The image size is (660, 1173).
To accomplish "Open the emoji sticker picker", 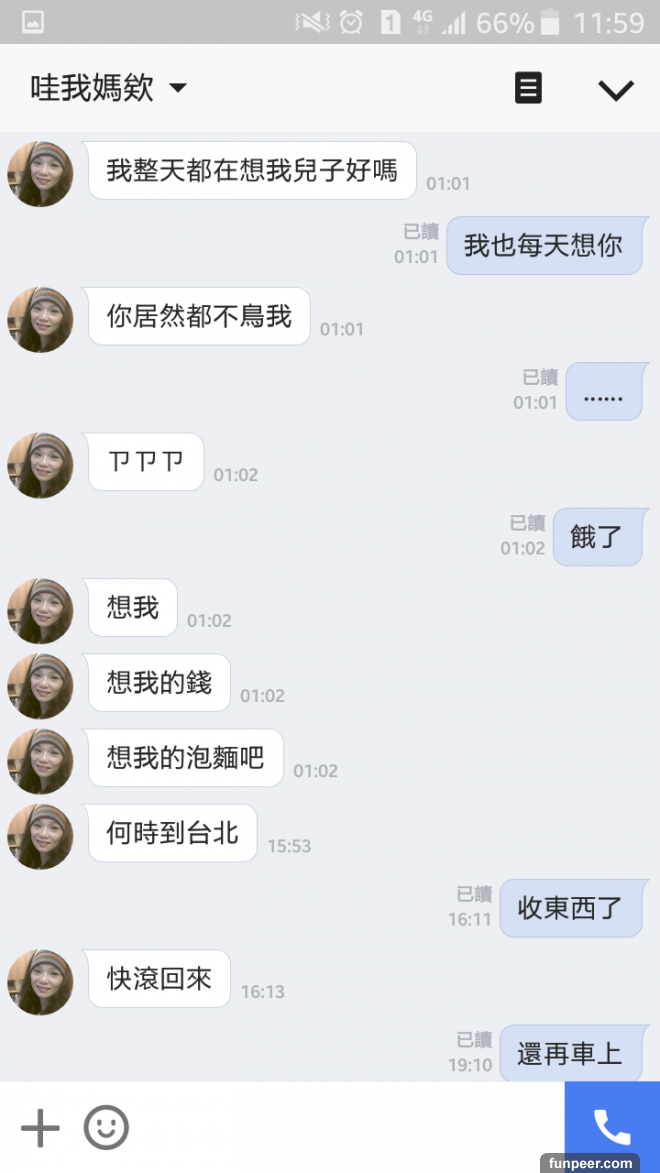I will 106,1128.
